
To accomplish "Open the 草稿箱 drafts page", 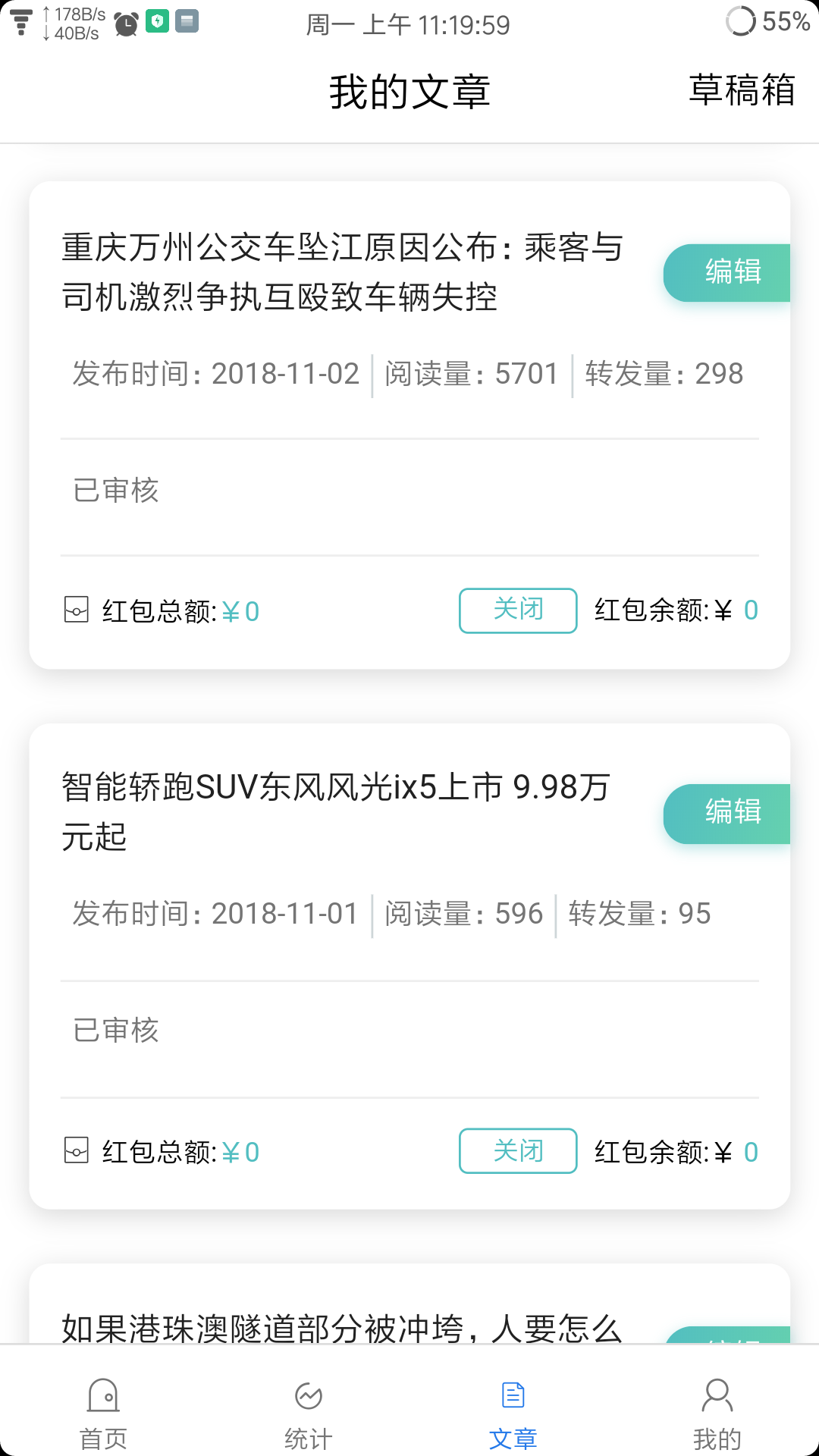I will 741,92.
